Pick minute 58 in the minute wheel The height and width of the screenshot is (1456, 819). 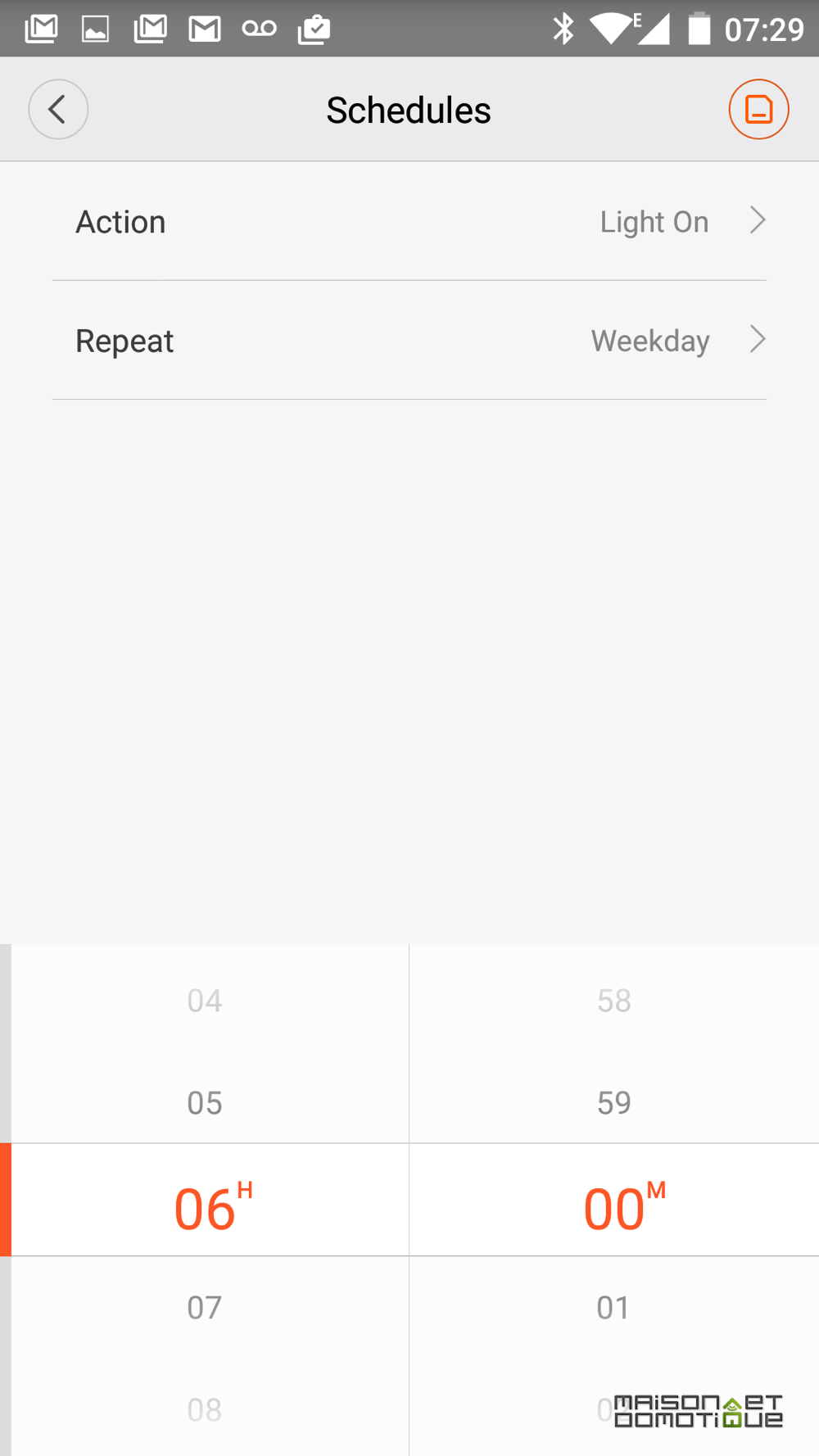pyautogui.click(x=614, y=1001)
